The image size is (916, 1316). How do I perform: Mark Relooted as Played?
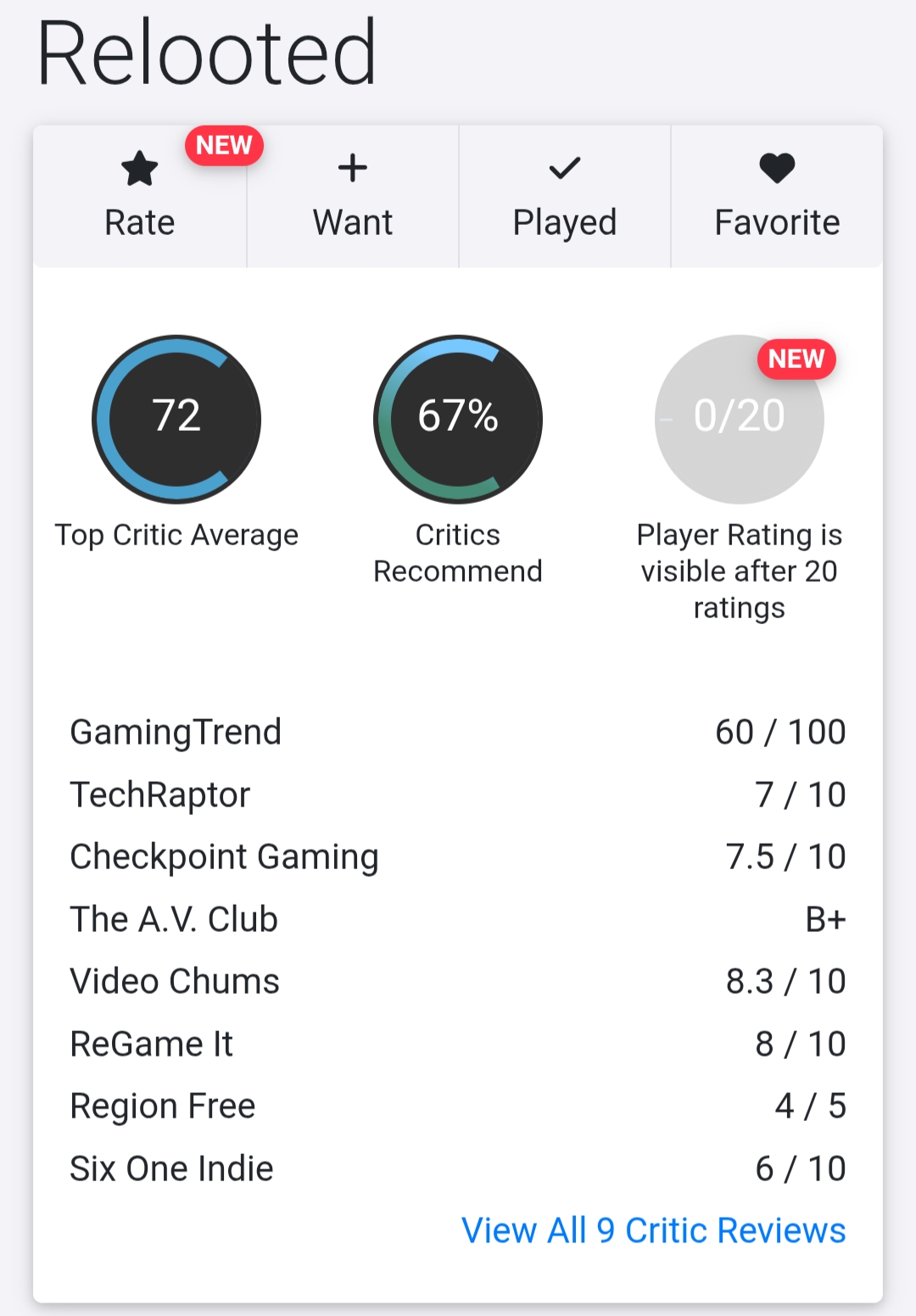pos(565,197)
